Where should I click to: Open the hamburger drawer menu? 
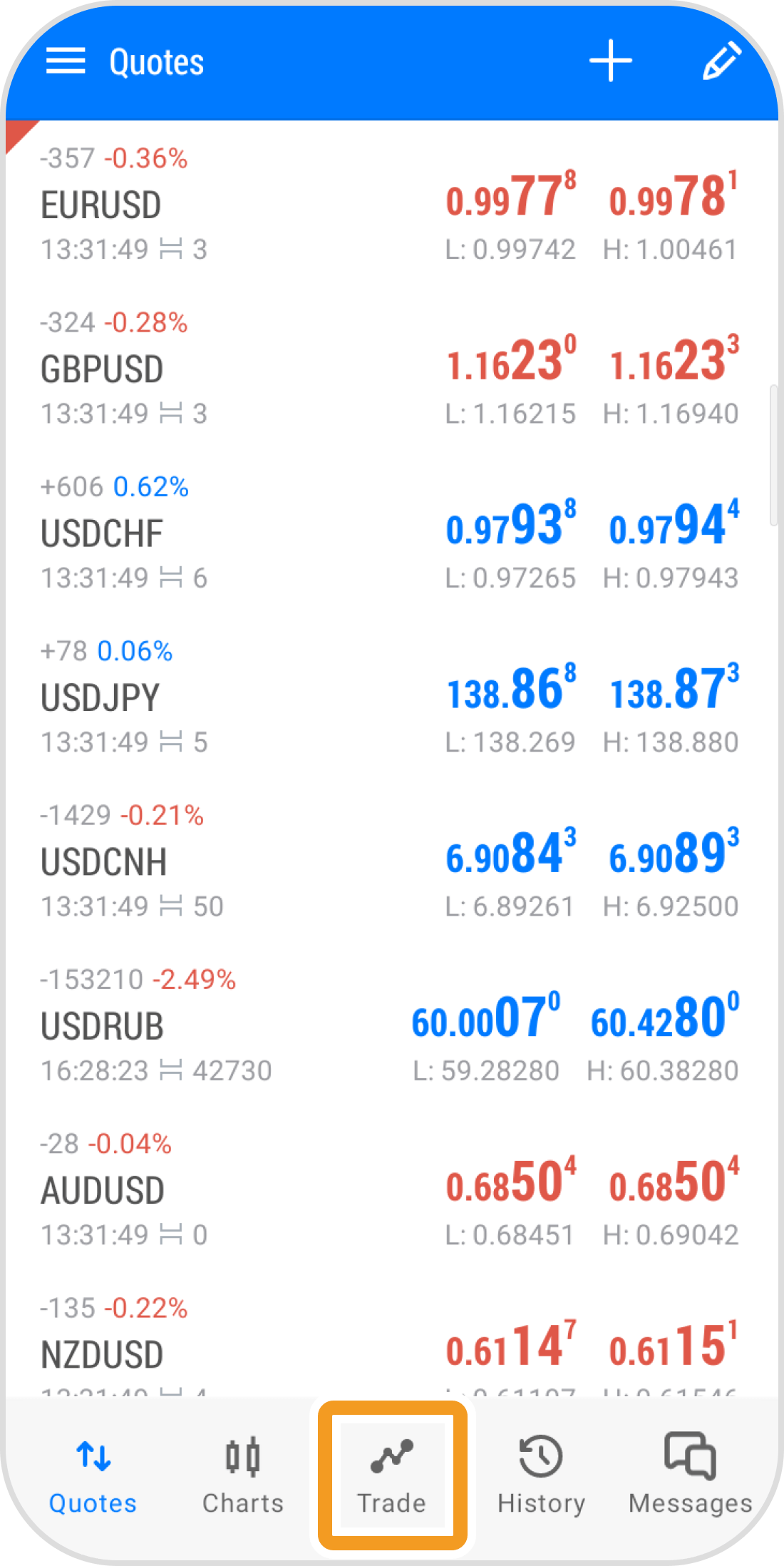[66, 61]
